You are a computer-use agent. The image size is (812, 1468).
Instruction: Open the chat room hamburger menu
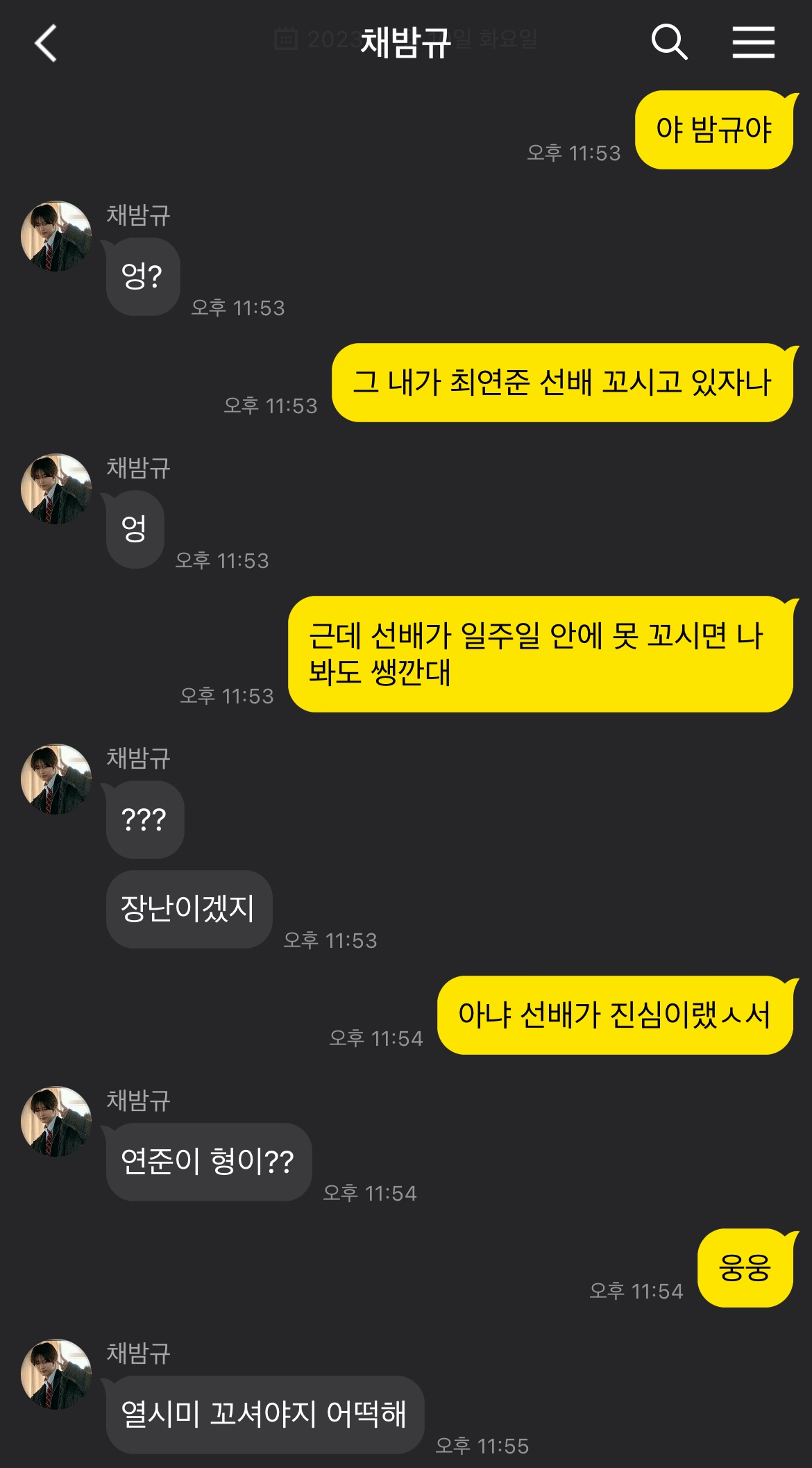pos(753,42)
